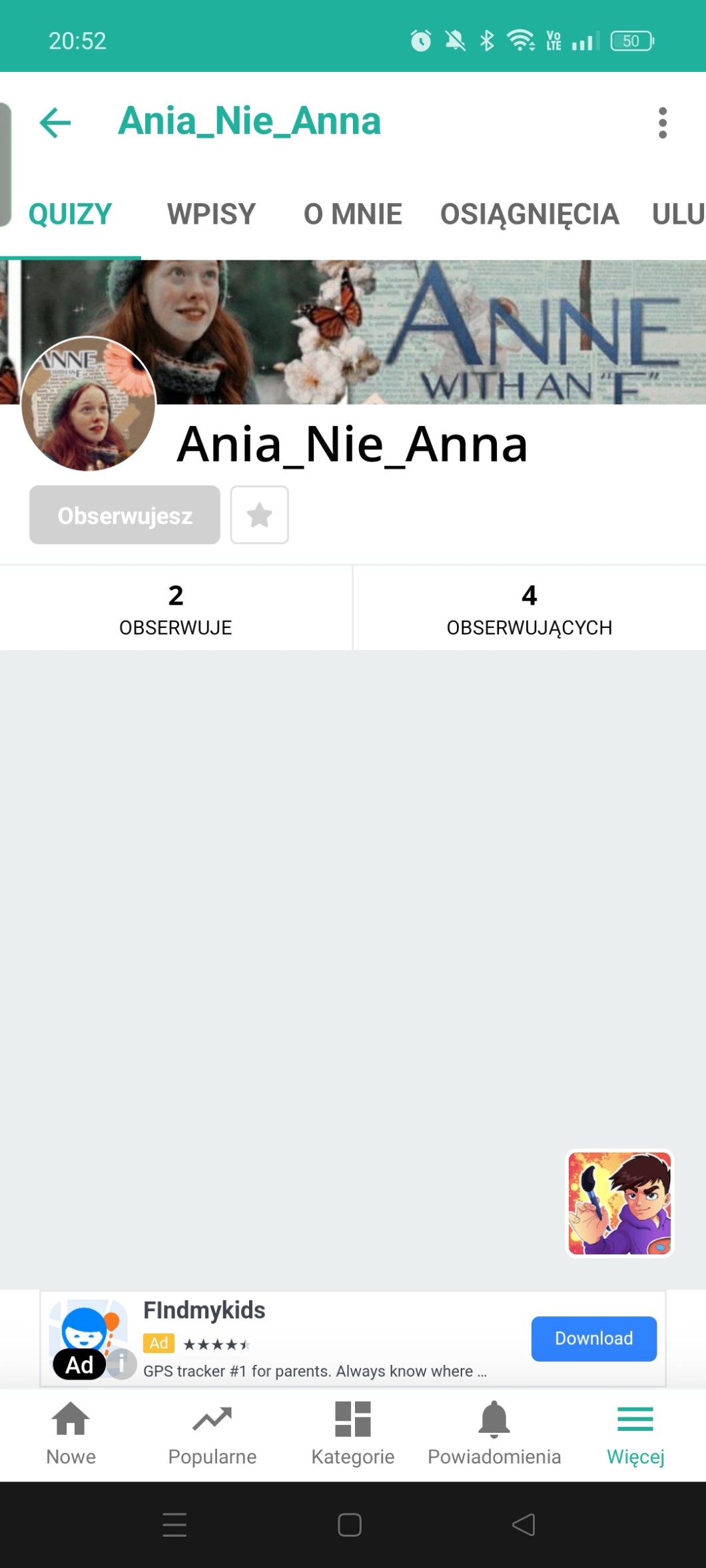This screenshot has width=706, height=1568.
Task: Open the Więcej menu
Action: (635, 1433)
